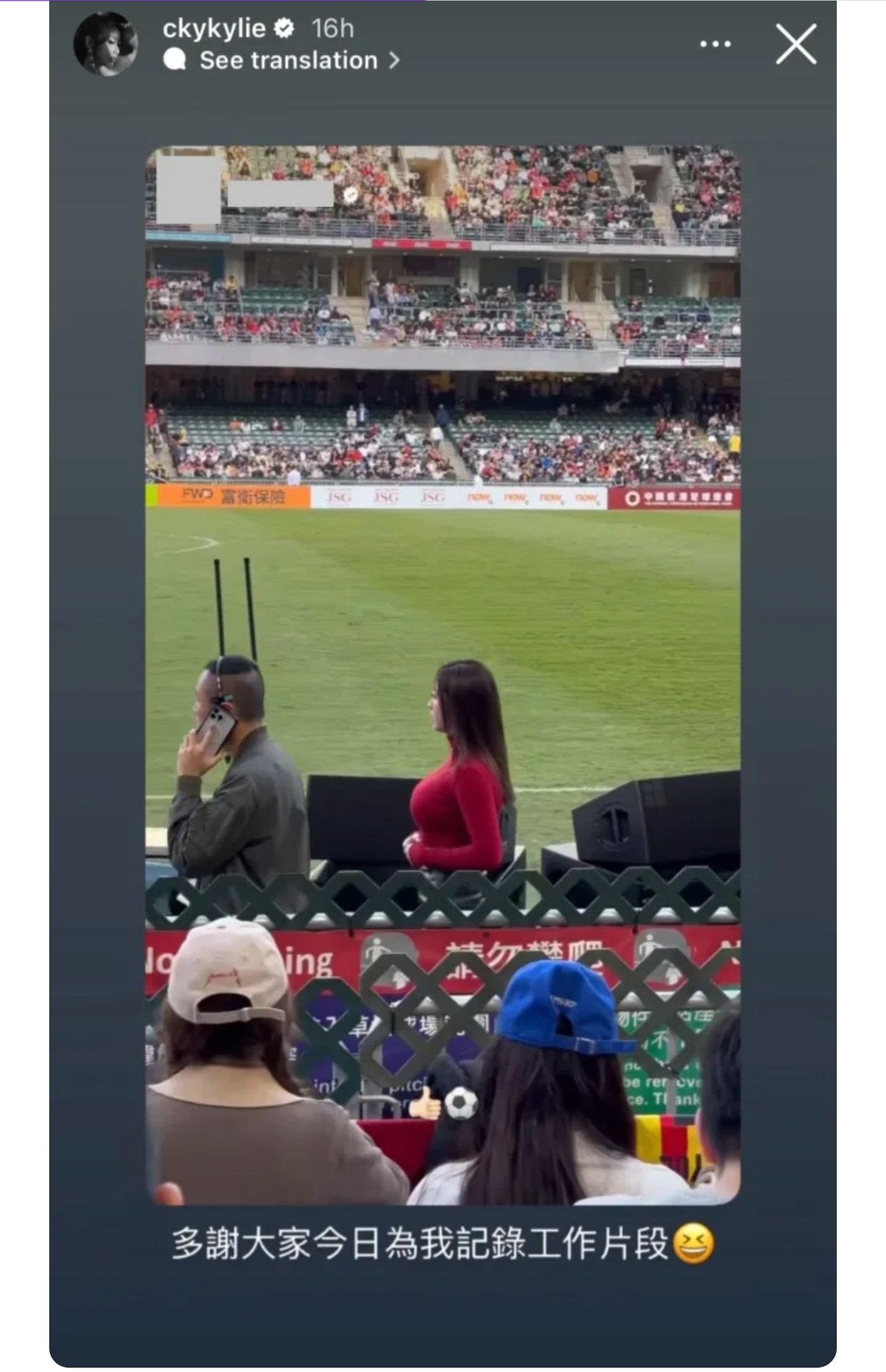Open ckykylie's profile picture
The width and height of the screenshot is (886, 1372).
coord(106,44)
